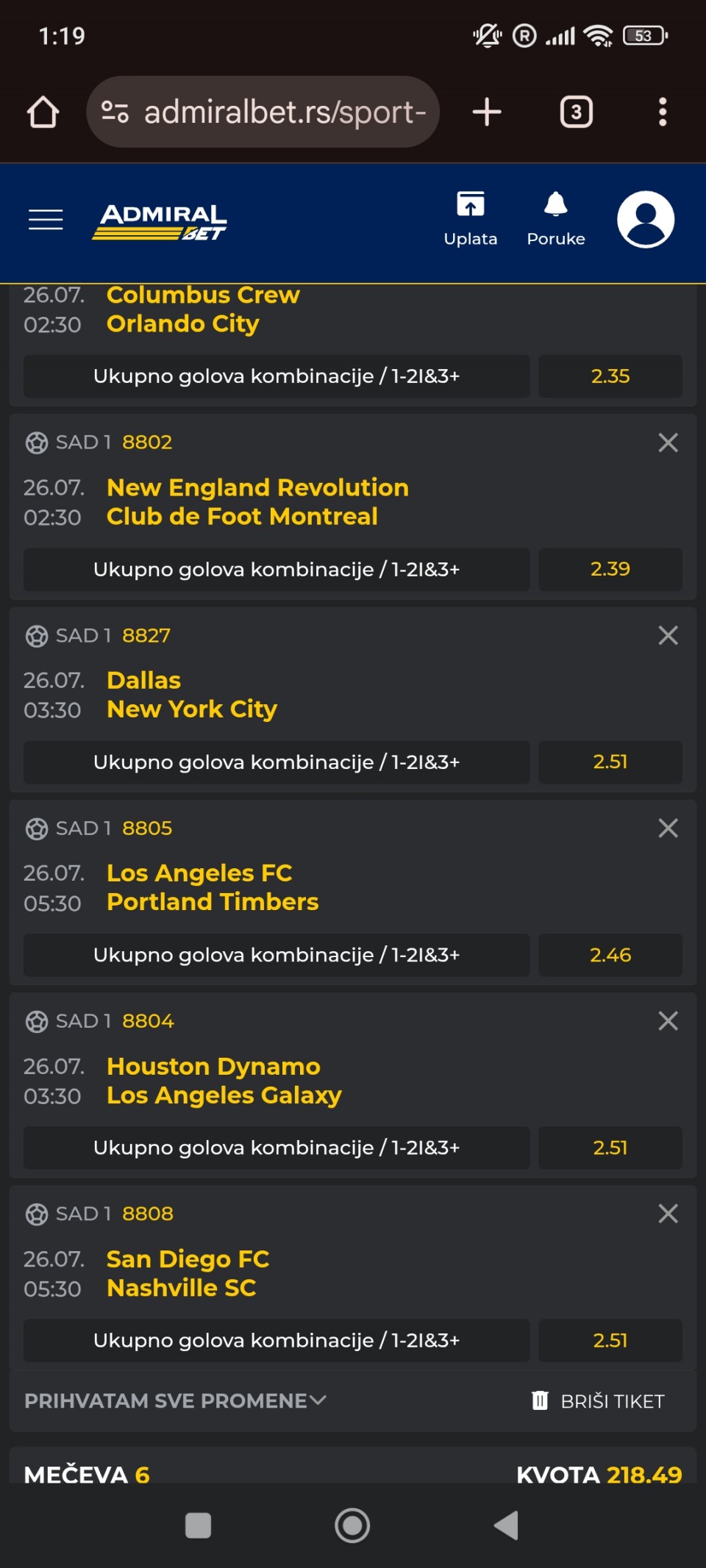Open the browser overflow menu
The image size is (706, 1568).
click(x=663, y=112)
